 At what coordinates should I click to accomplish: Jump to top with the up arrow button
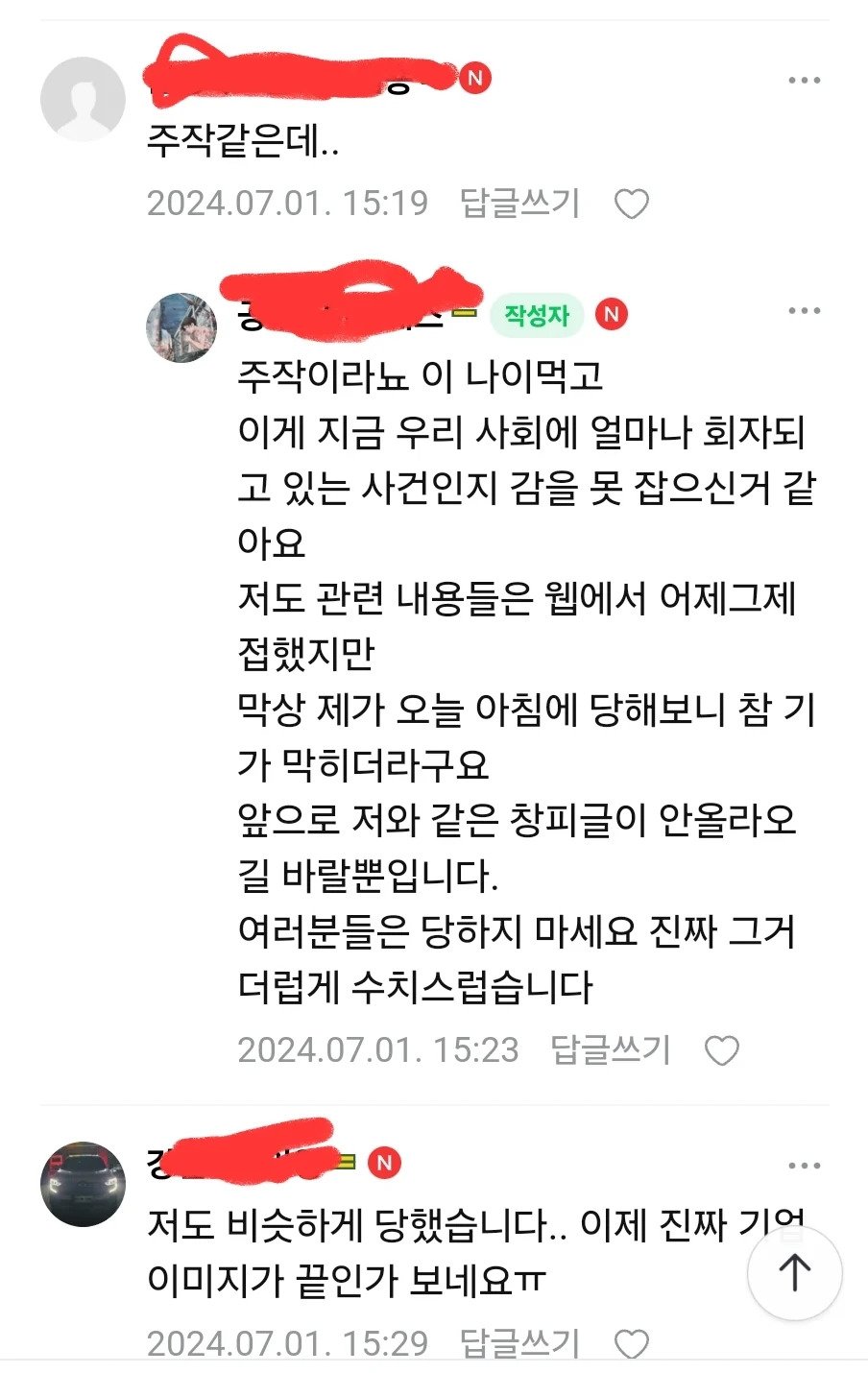794,1273
